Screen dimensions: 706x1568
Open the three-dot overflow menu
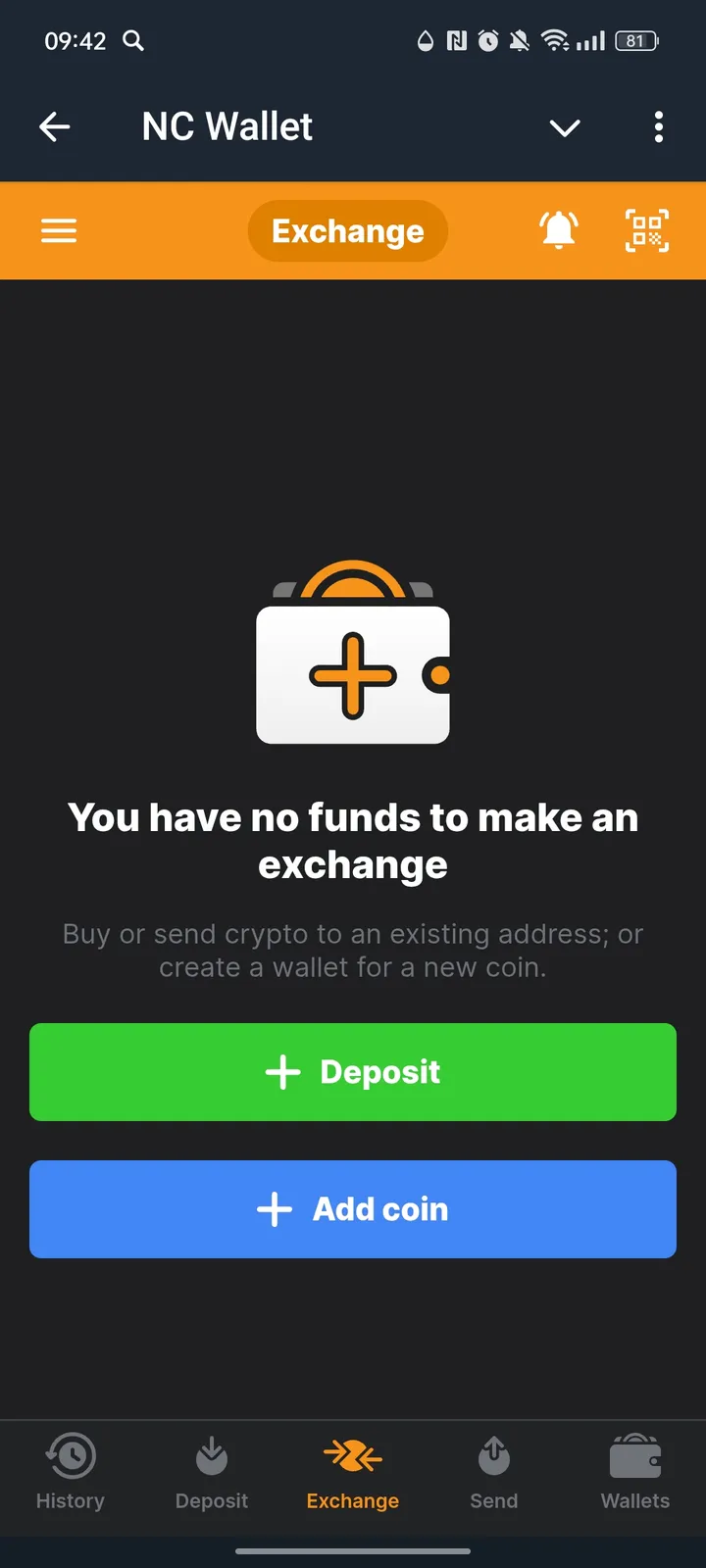point(658,127)
